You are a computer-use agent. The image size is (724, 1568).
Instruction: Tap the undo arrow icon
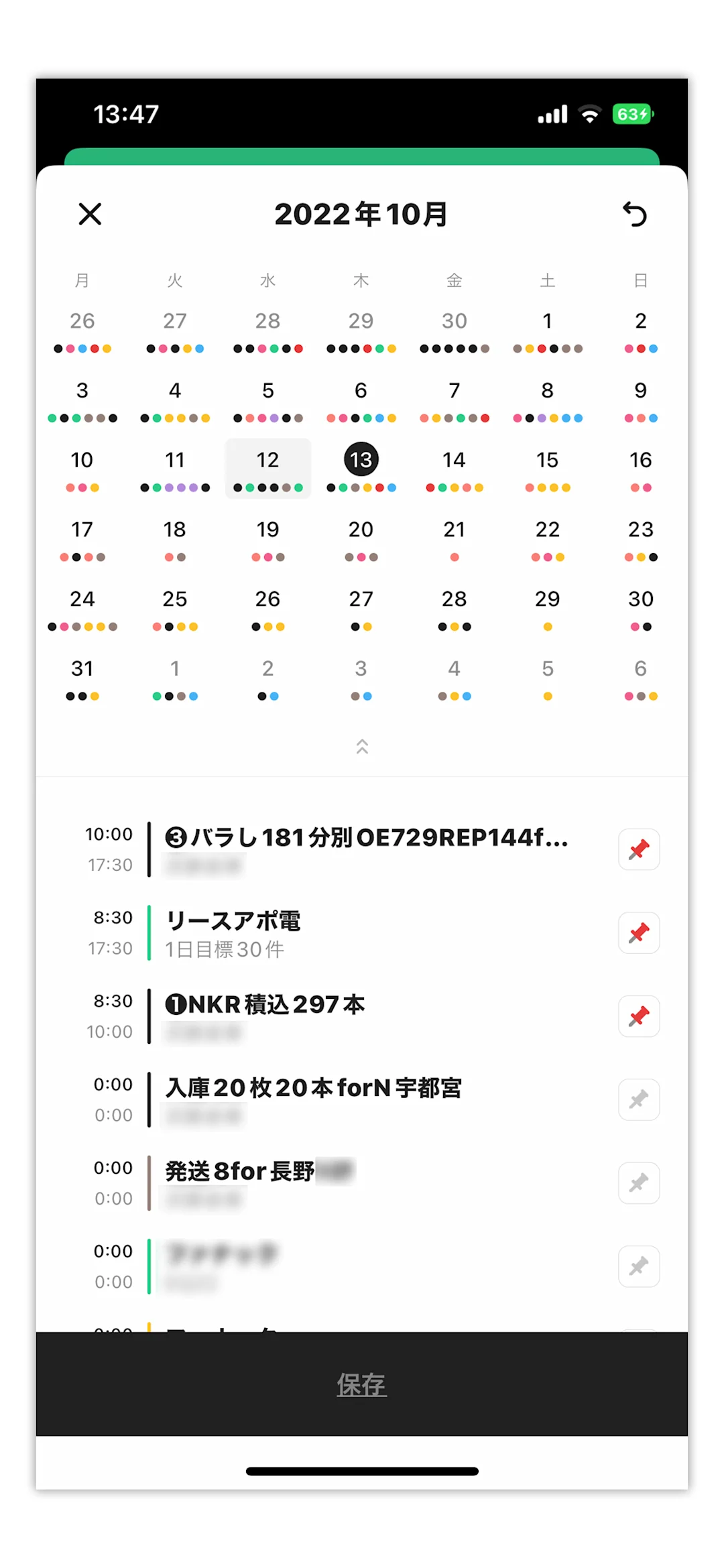pos(634,215)
